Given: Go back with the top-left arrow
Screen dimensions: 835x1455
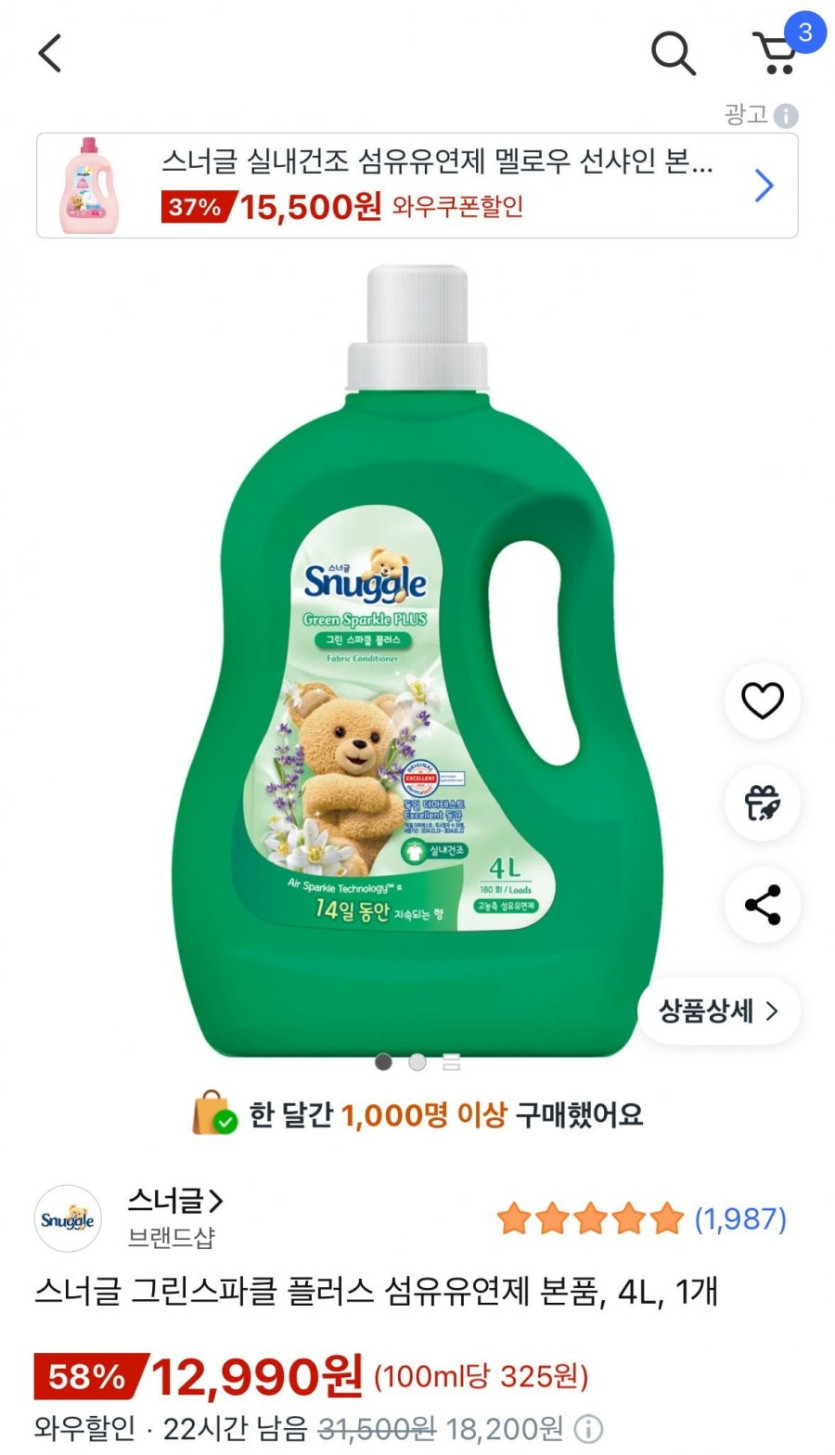Looking at the screenshot, I should tap(50, 53).
